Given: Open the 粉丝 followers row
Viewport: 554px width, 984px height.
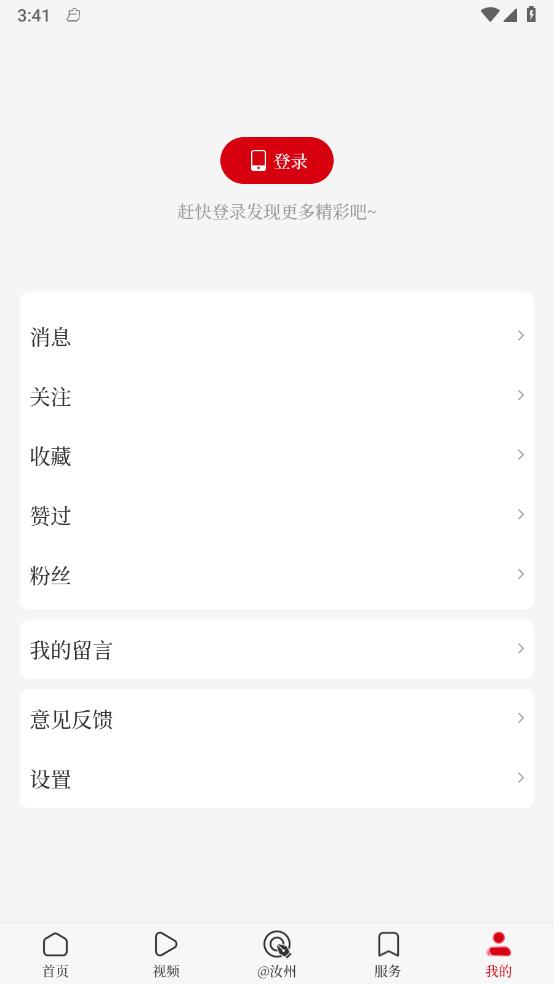Looking at the screenshot, I should [x=277, y=575].
